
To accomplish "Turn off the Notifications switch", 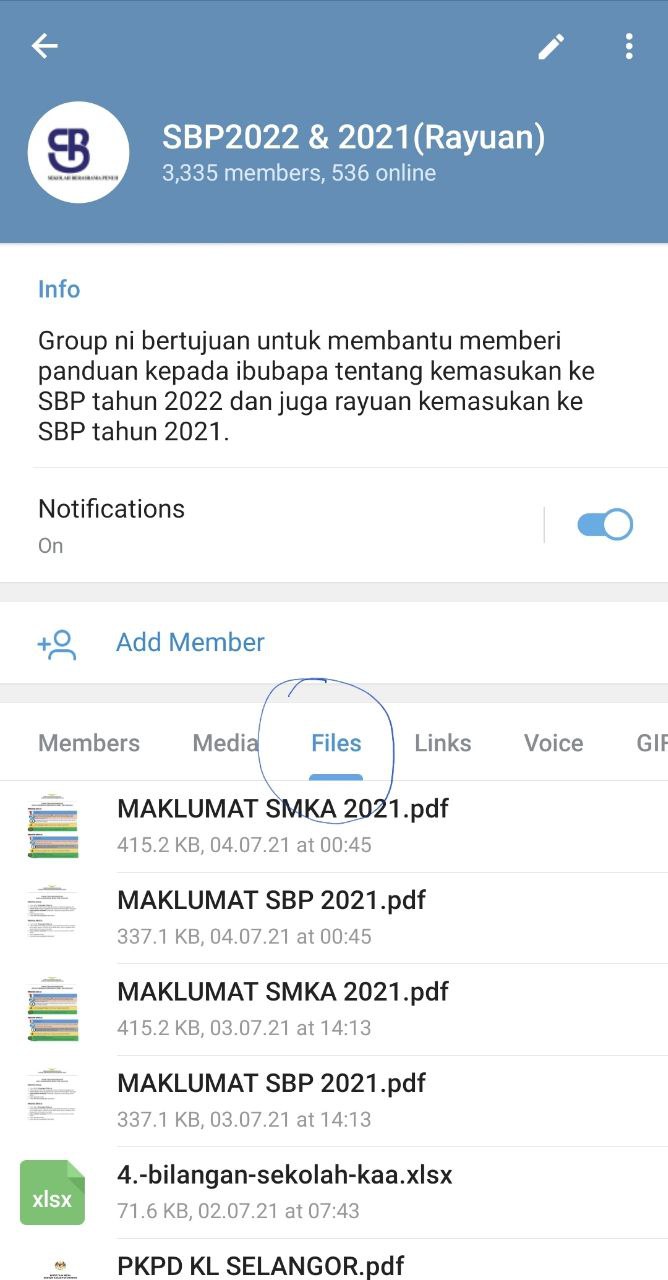I will pos(605,525).
